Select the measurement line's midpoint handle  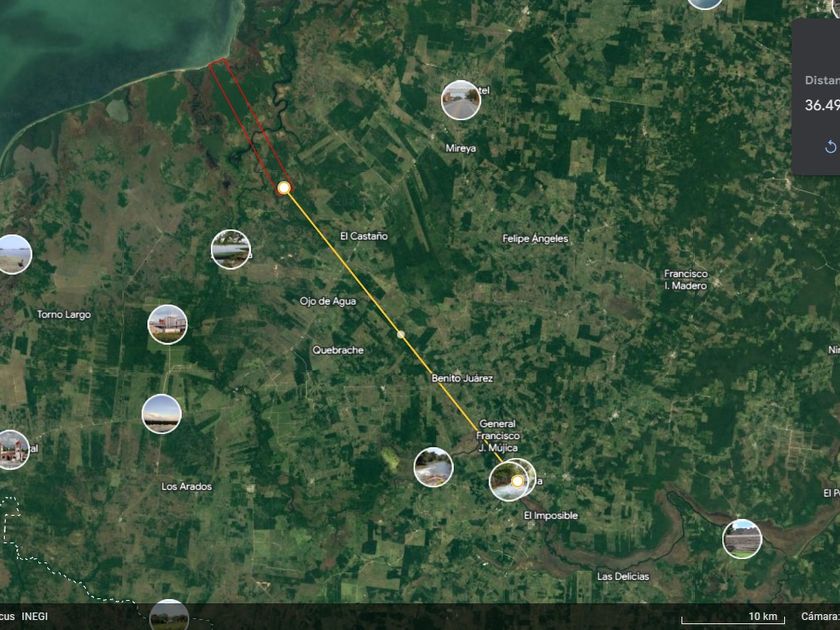pos(401,334)
